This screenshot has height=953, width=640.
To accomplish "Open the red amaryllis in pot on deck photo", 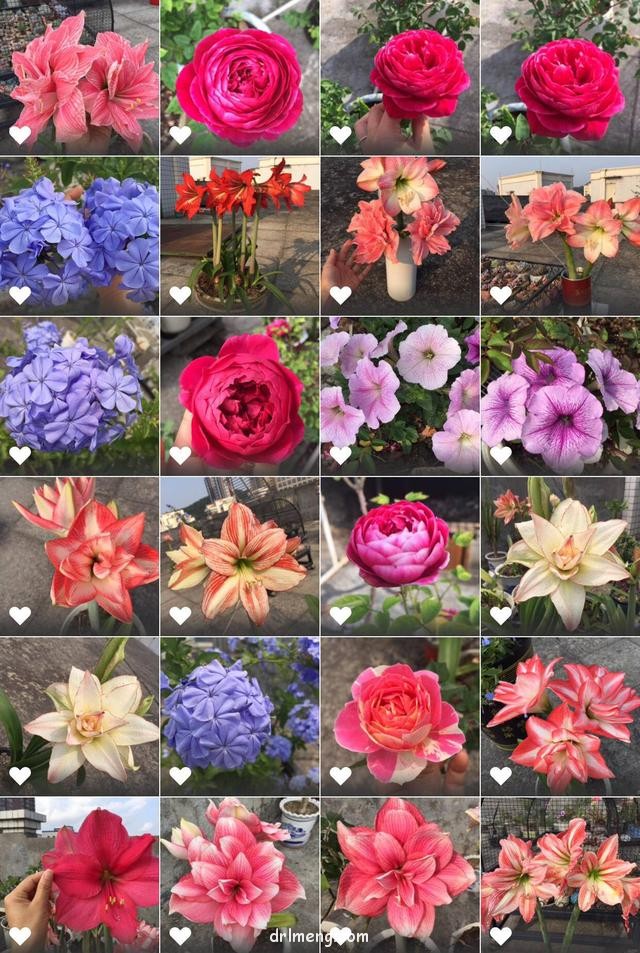I will point(239,234).
